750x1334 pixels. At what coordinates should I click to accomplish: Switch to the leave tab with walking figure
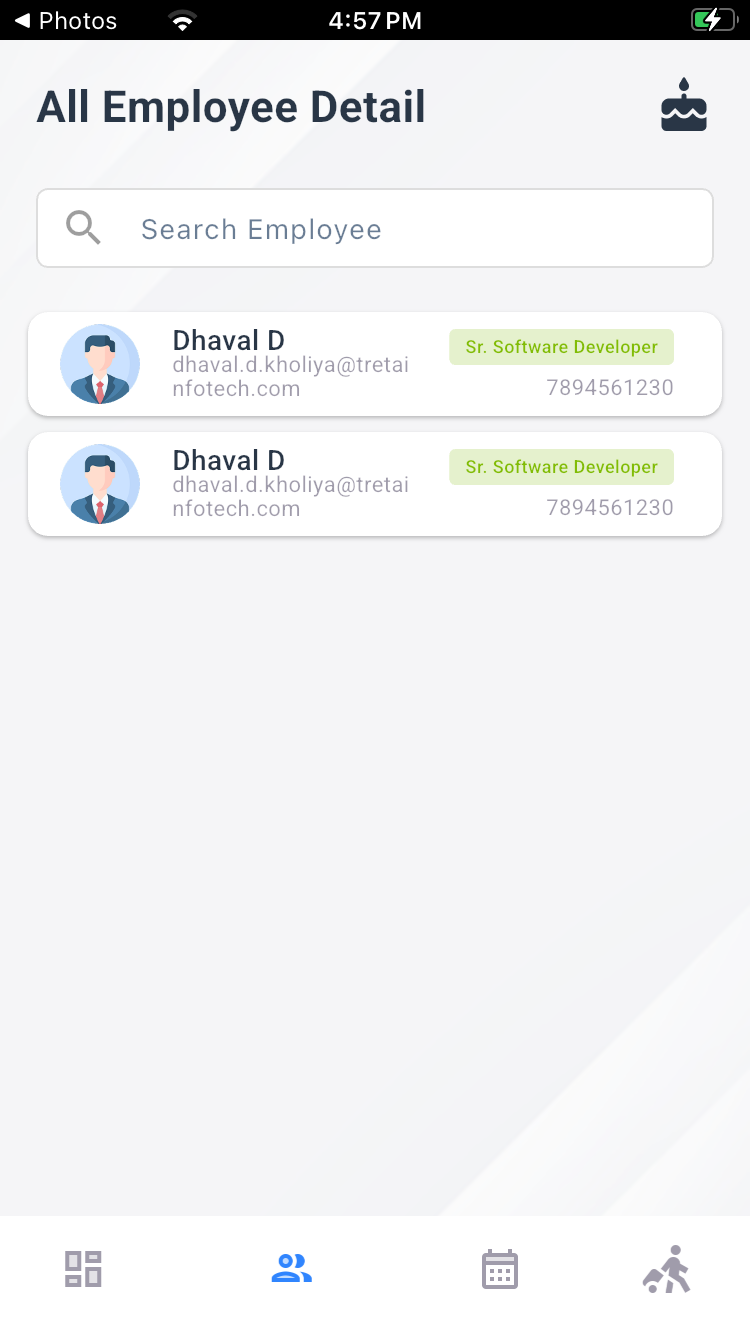[x=667, y=1269]
